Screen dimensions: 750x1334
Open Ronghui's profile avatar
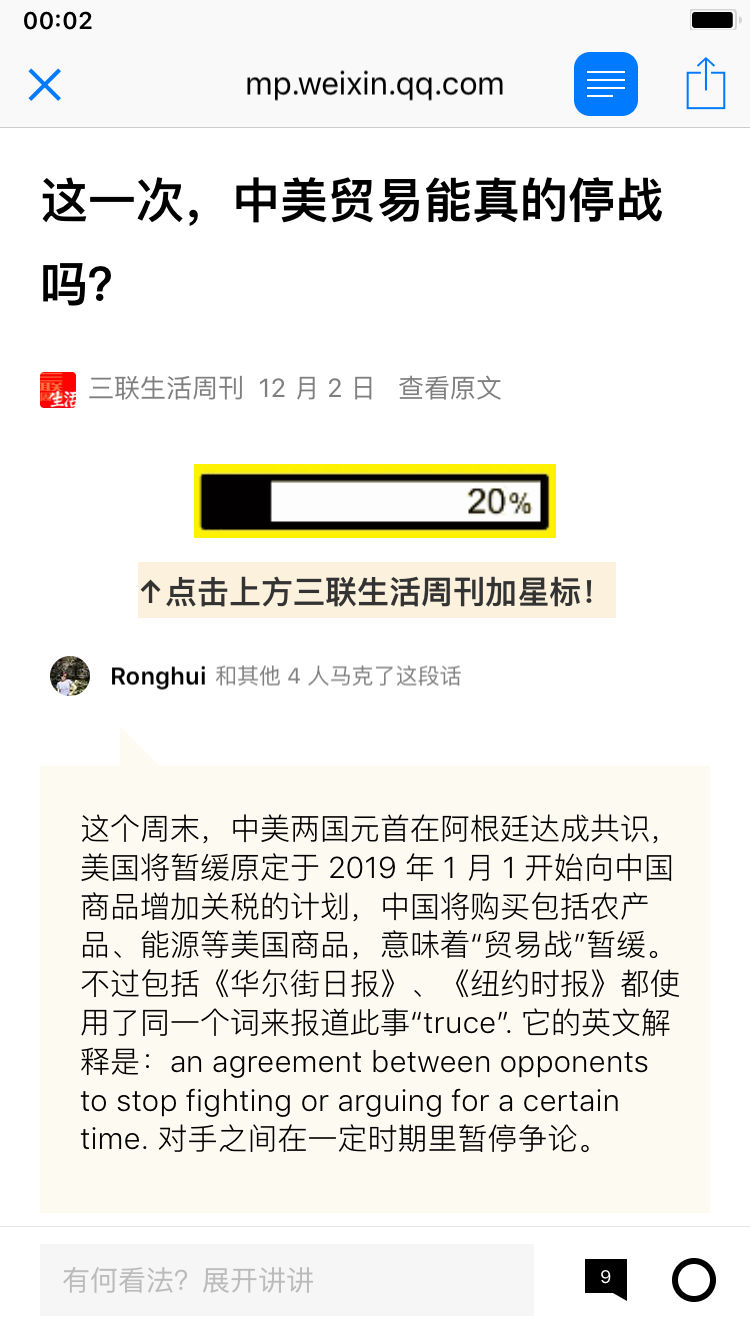point(70,676)
